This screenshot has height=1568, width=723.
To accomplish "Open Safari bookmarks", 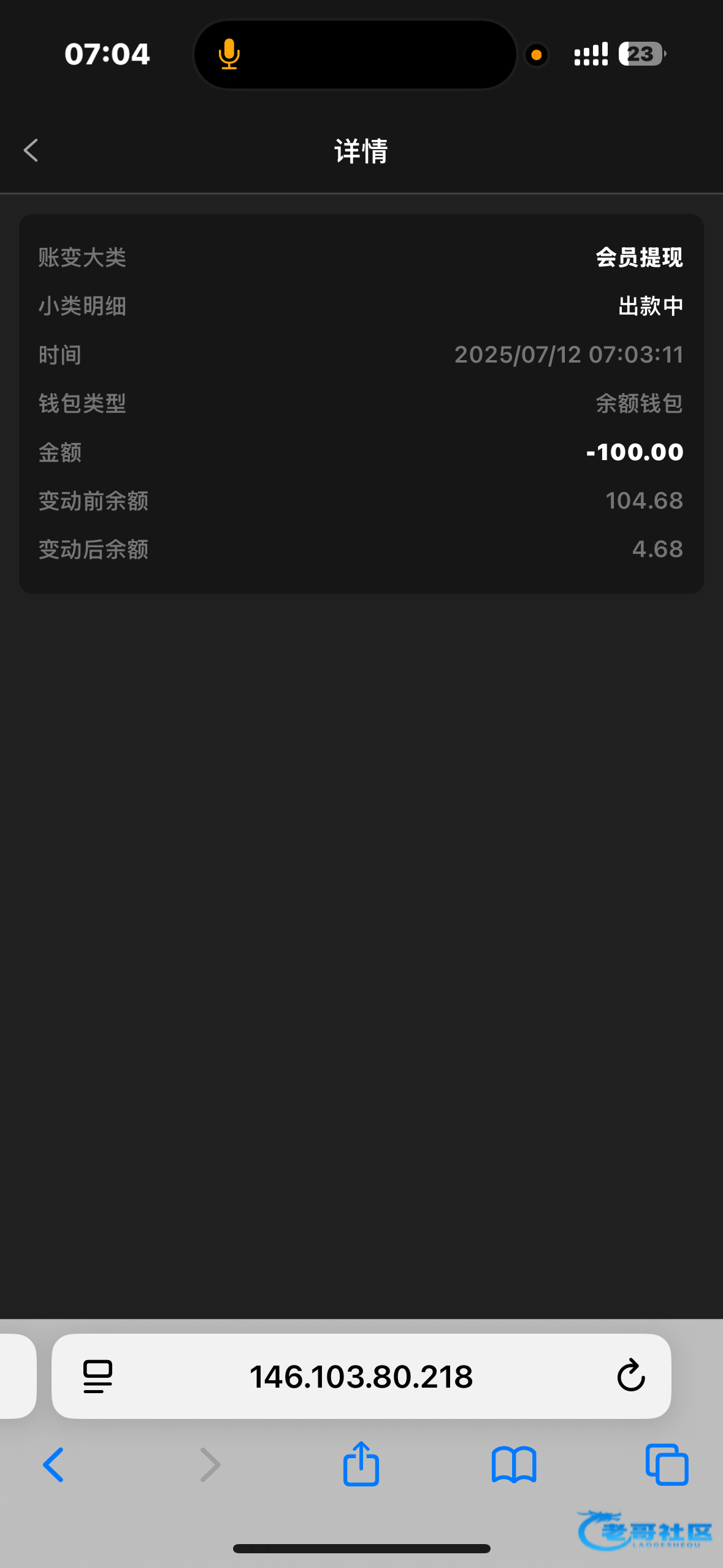I will [x=514, y=1465].
